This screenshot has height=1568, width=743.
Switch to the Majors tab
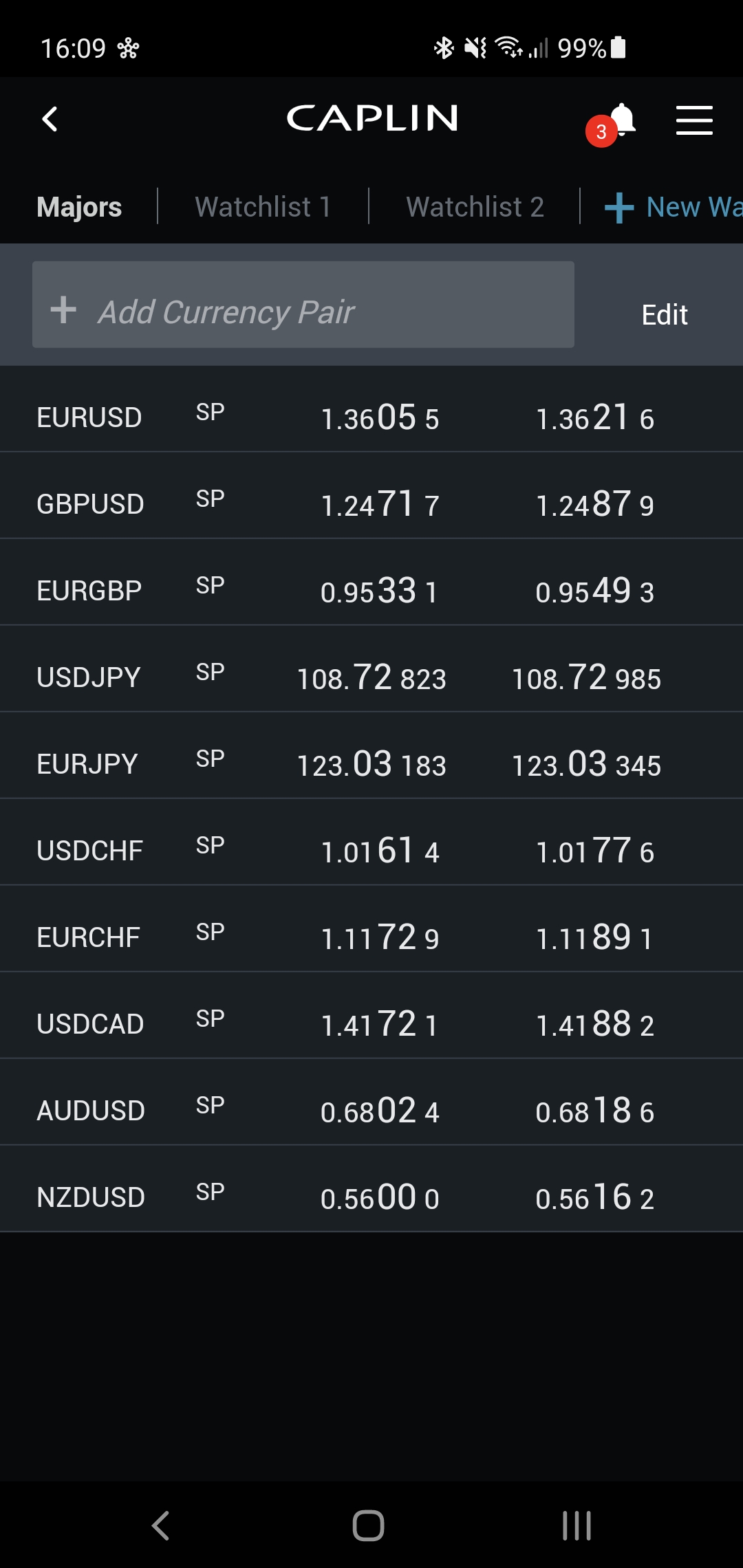pyautogui.click(x=79, y=207)
